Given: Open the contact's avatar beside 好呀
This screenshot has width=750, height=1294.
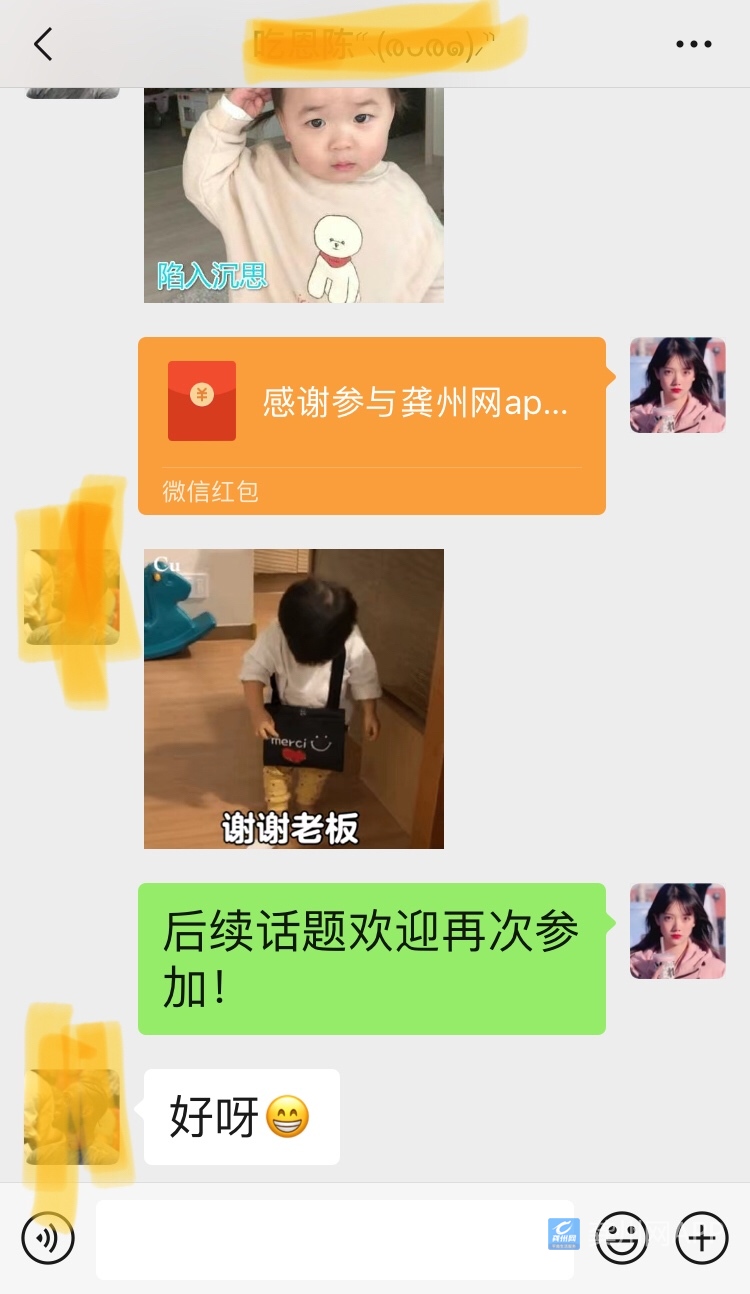Looking at the screenshot, I should tap(72, 1116).
